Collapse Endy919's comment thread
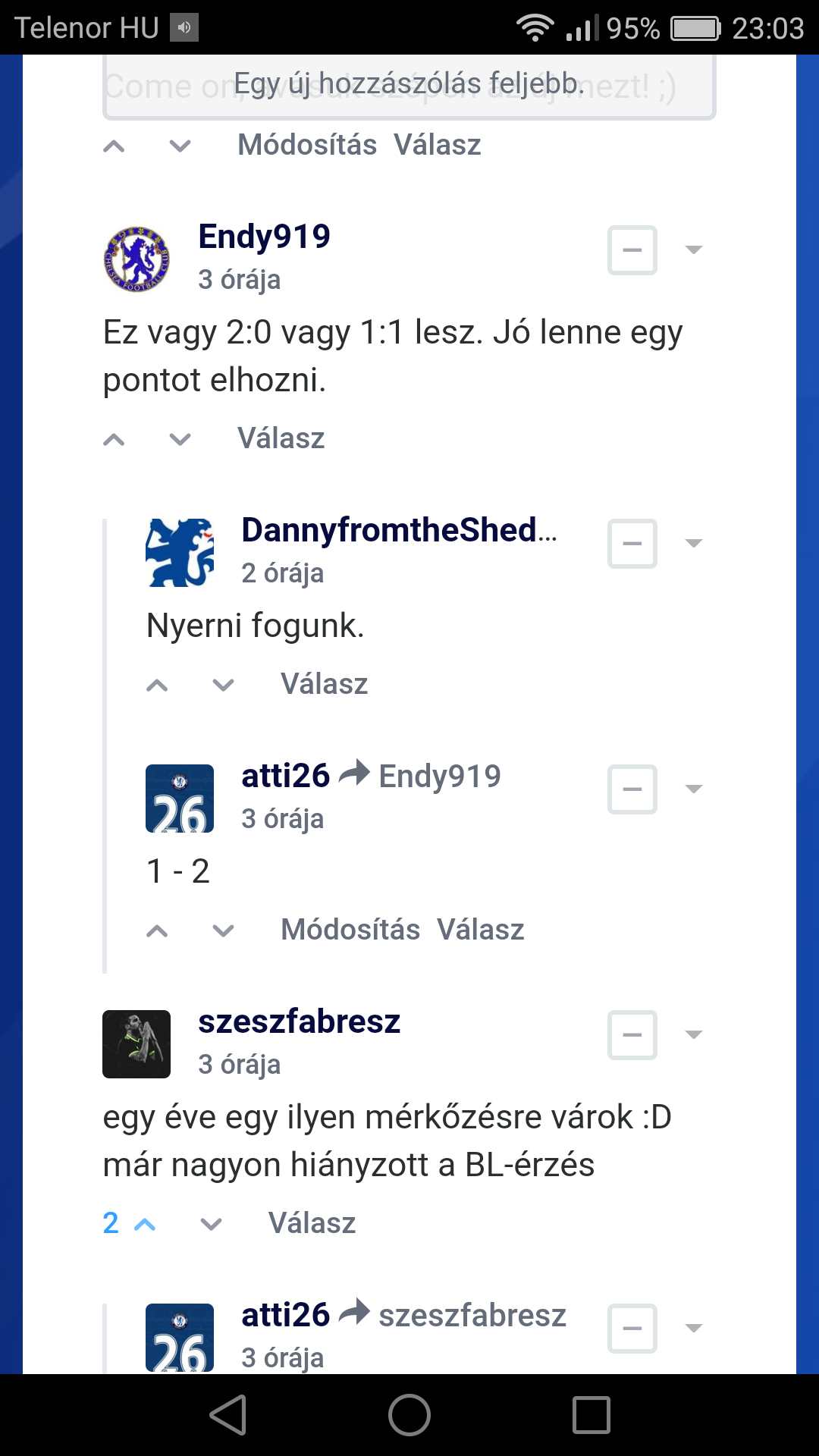This screenshot has height=1456, width=819. tap(632, 250)
